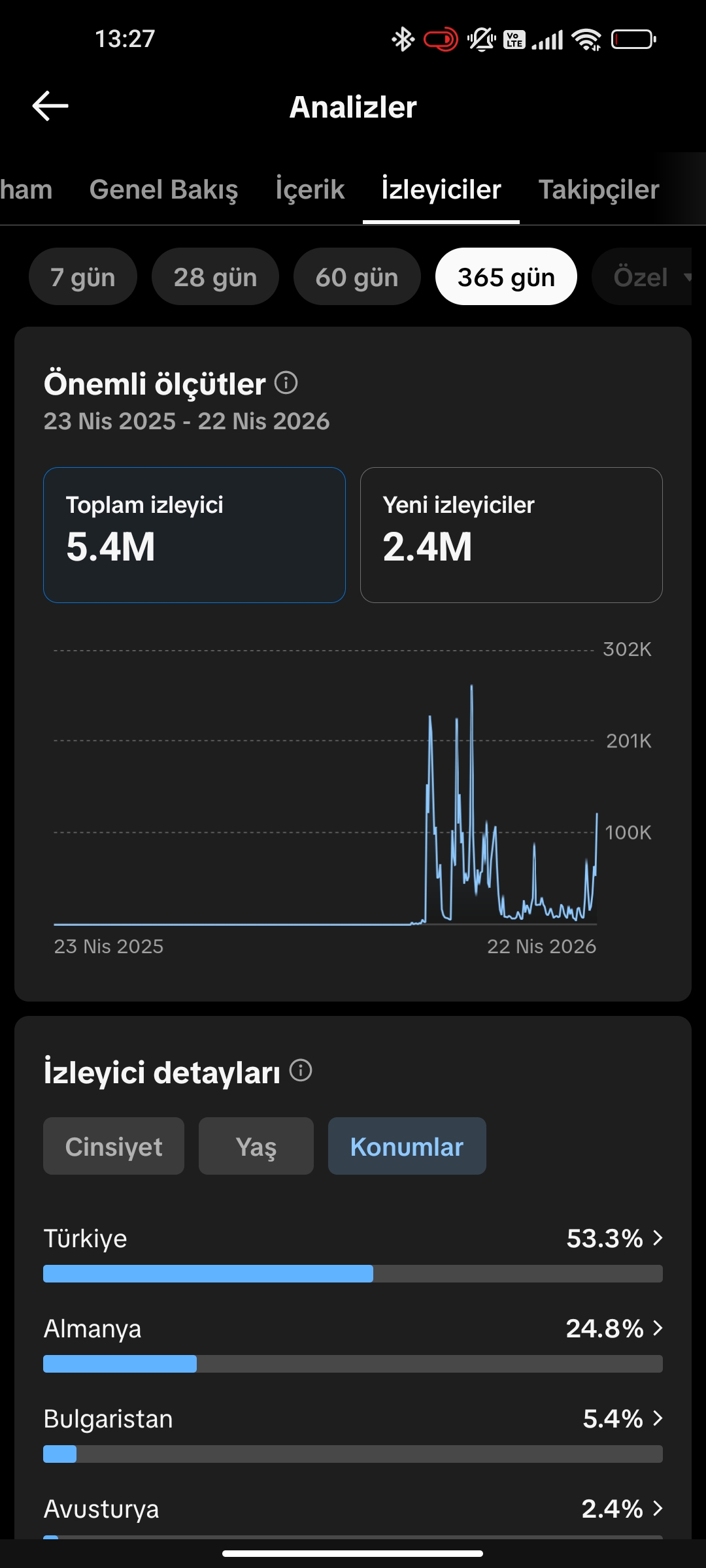Screen dimensions: 706x1568
Task: Open the Bulgaristan location row
Action: 353,1433
